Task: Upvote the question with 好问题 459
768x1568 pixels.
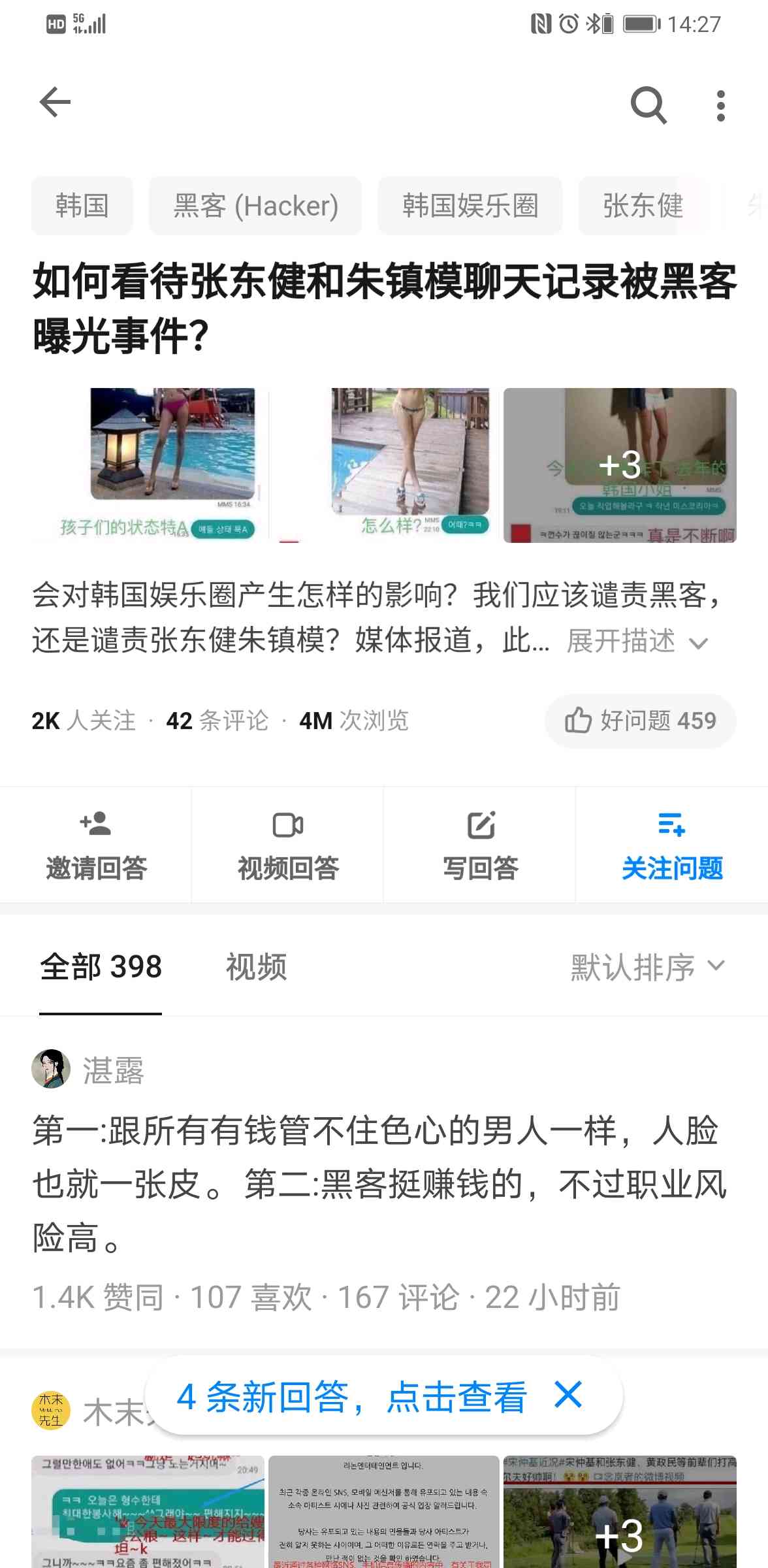Action: click(x=641, y=721)
